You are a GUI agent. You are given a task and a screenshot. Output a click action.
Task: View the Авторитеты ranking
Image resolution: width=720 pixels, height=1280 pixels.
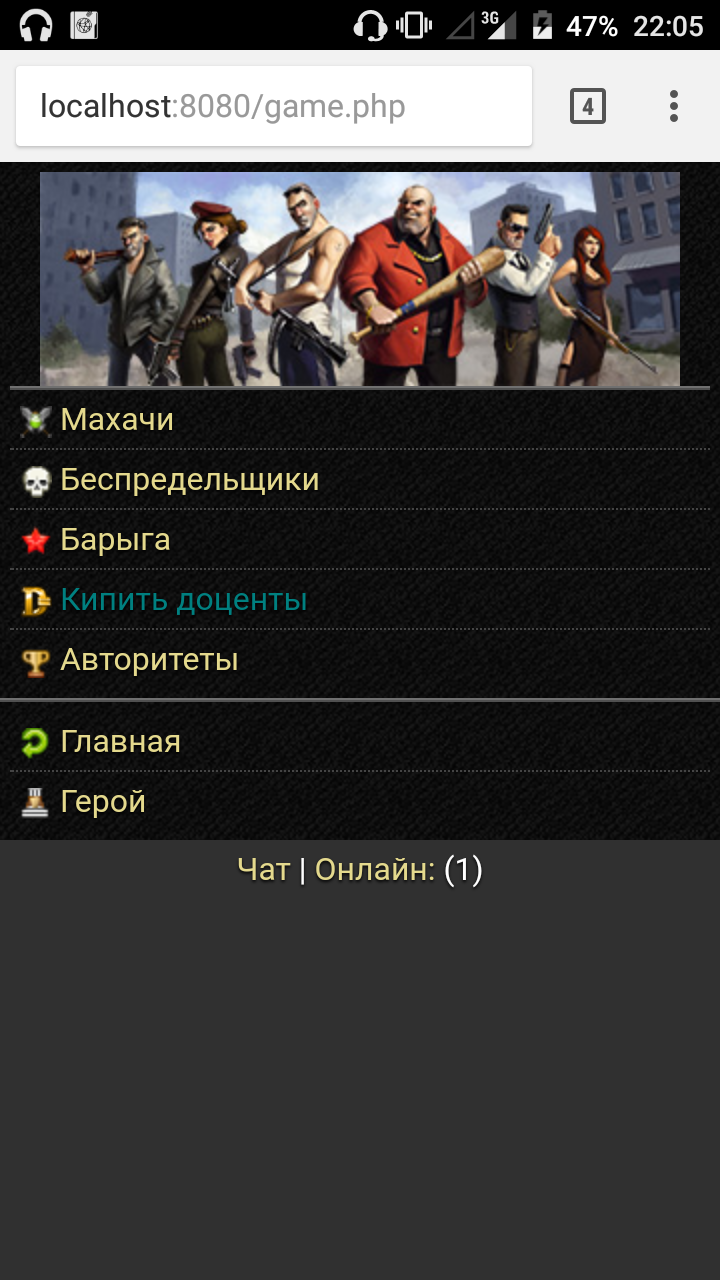tap(149, 660)
